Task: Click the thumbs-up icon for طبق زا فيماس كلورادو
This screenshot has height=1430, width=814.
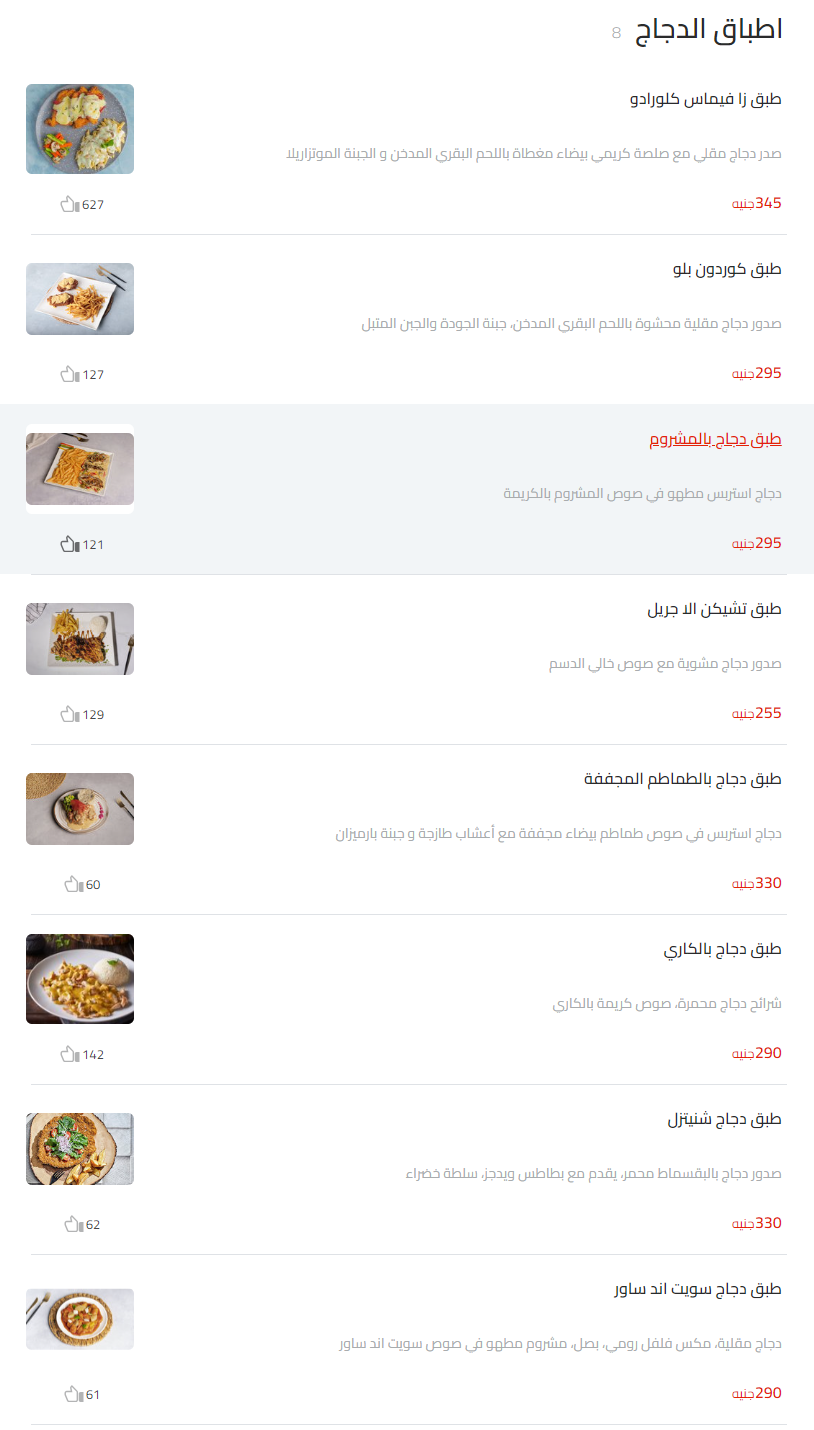Action: click(x=68, y=204)
